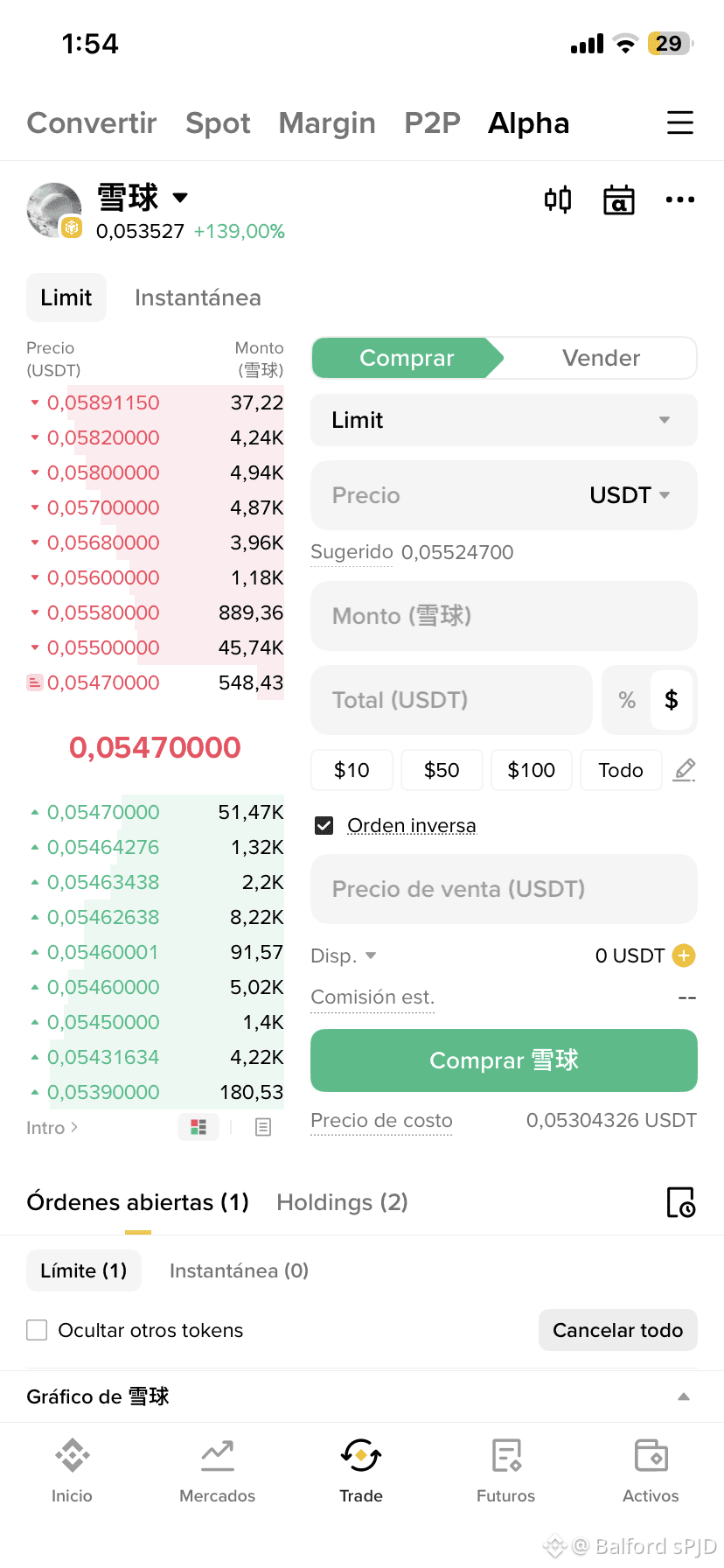Open the three-dot more options menu
The width and height of the screenshot is (724, 1568).
679,199
